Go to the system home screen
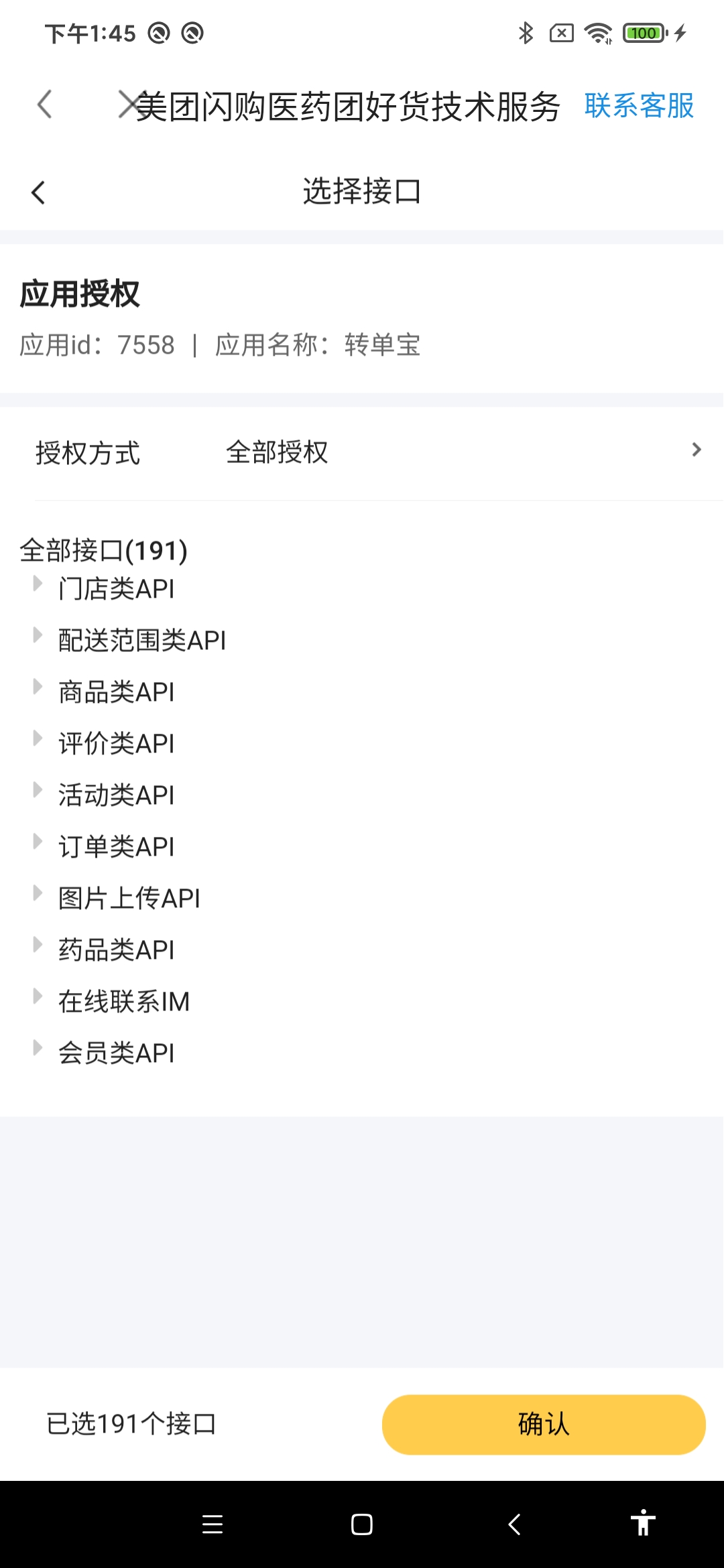This screenshot has height=1568, width=724. pos(362,1524)
